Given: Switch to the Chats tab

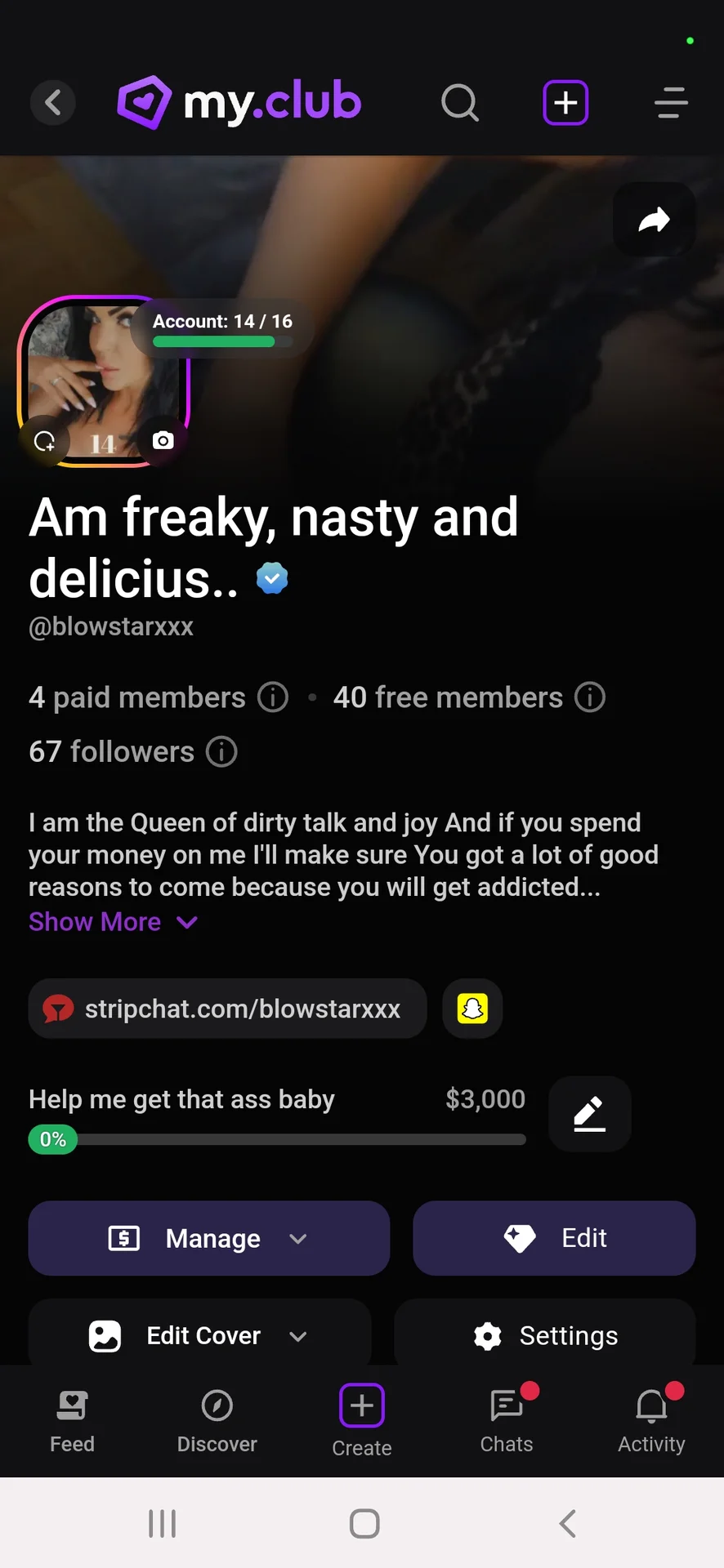Looking at the screenshot, I should [507, 1419].
